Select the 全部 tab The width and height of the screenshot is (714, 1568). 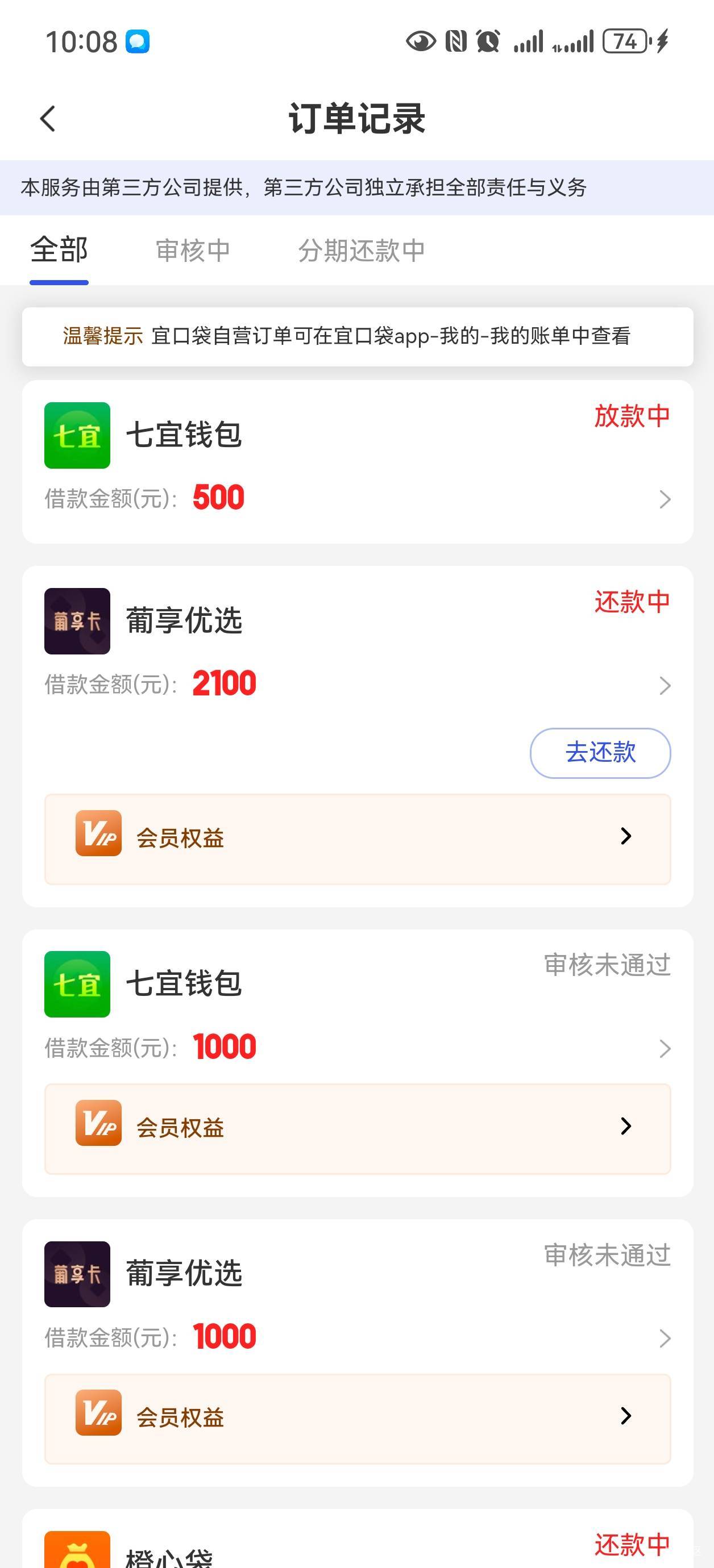click(x=59, y=250)
